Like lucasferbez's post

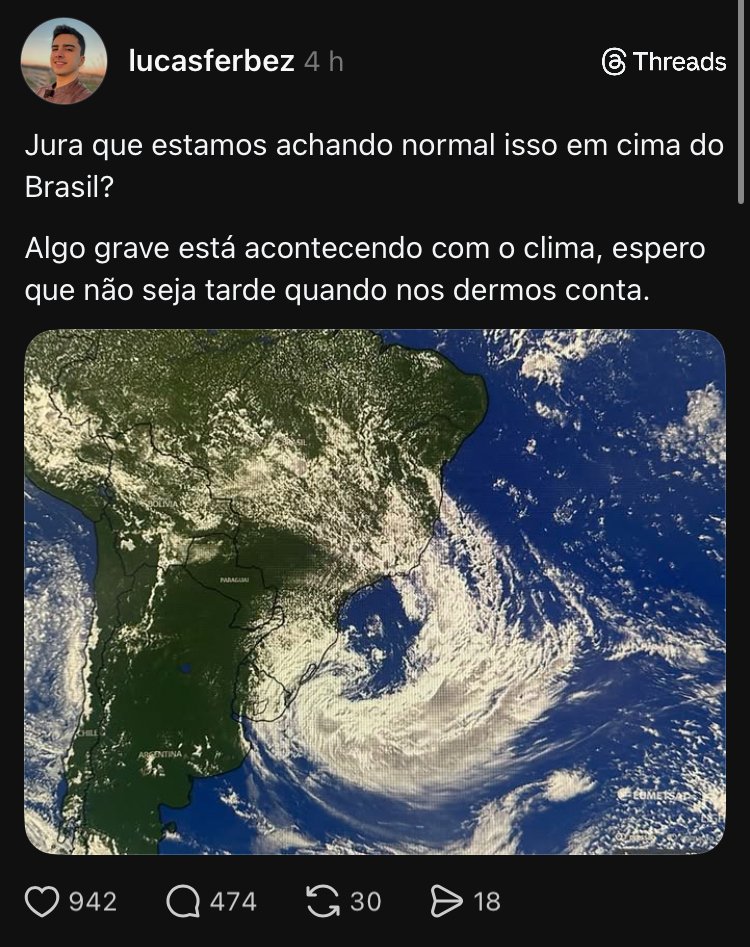coord(42,902)
